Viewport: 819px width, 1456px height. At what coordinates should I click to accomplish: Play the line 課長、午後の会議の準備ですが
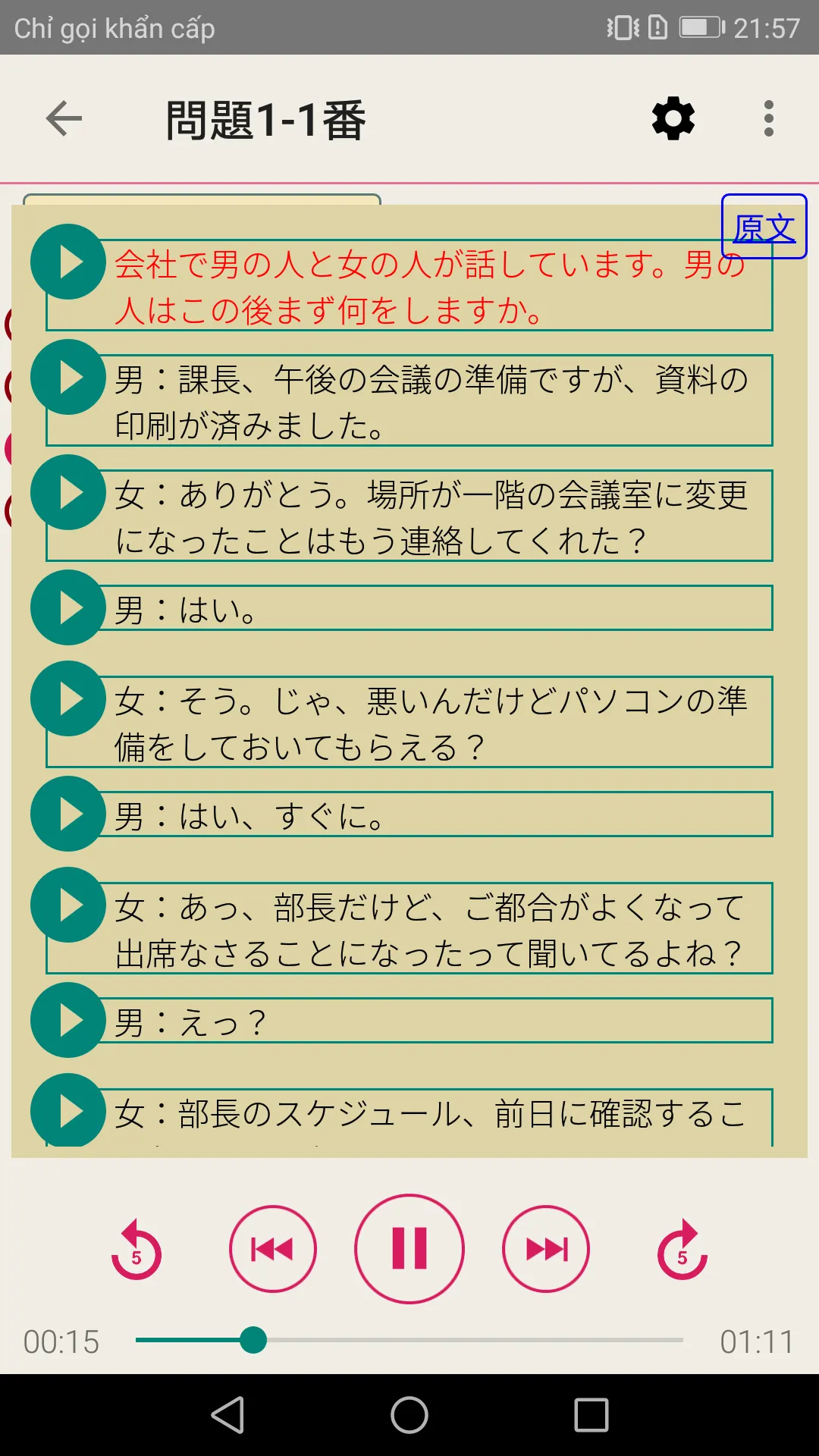pyautogui.click(x=68, y=377)
